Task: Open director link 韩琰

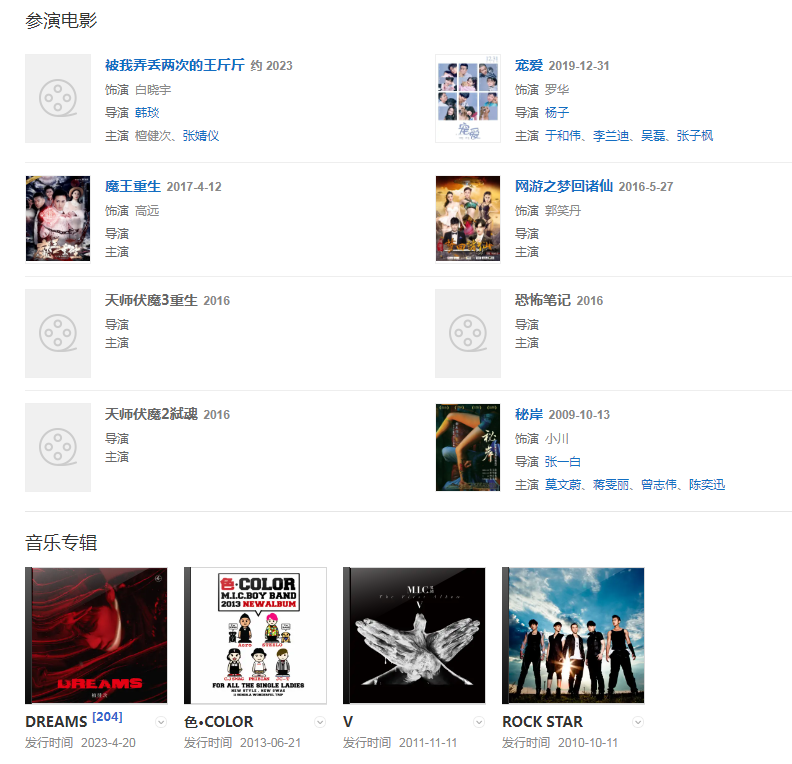Action: pos(147,112)
